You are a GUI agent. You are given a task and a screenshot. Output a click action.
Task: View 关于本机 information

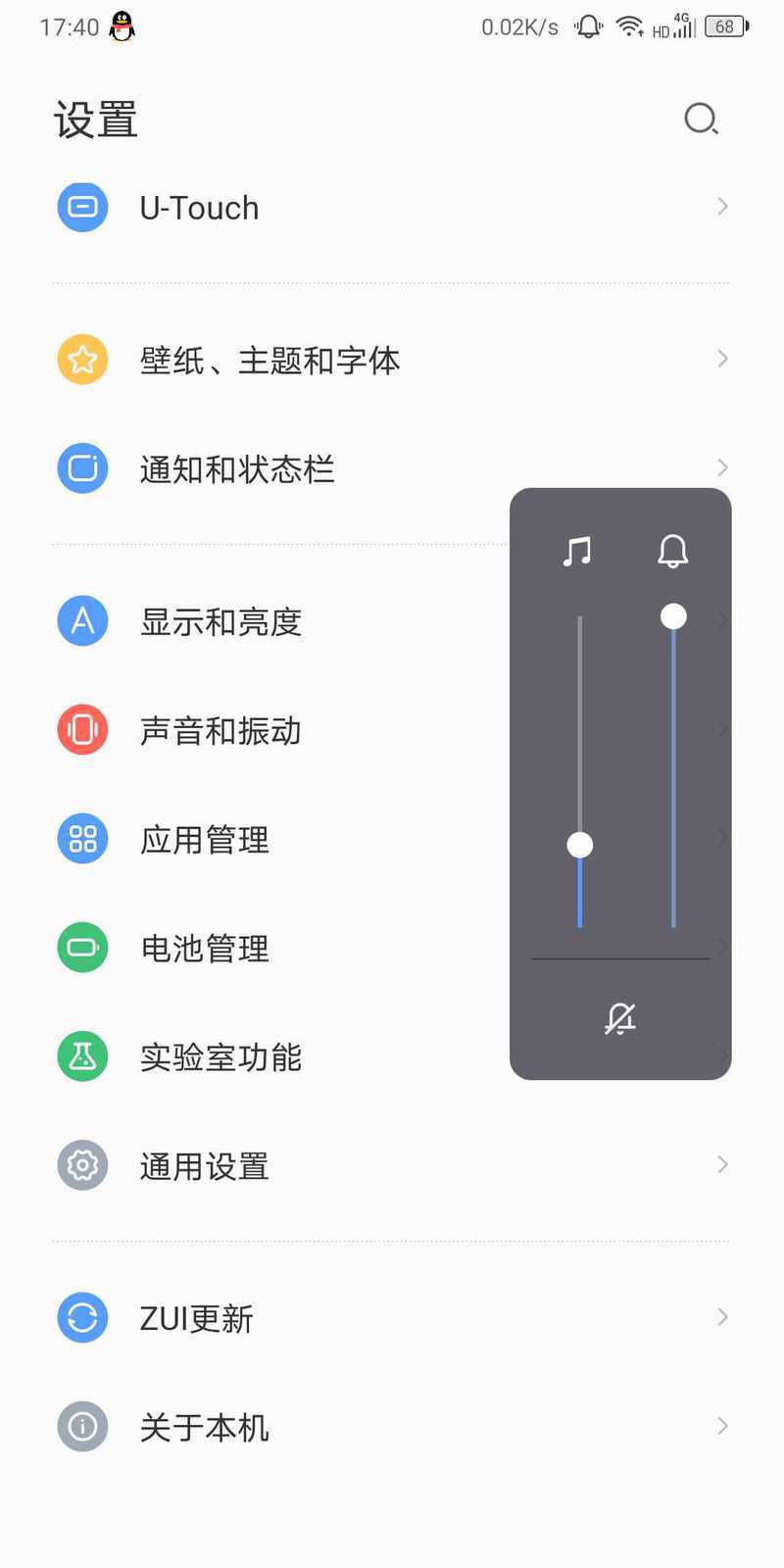tap(392, 1426)
